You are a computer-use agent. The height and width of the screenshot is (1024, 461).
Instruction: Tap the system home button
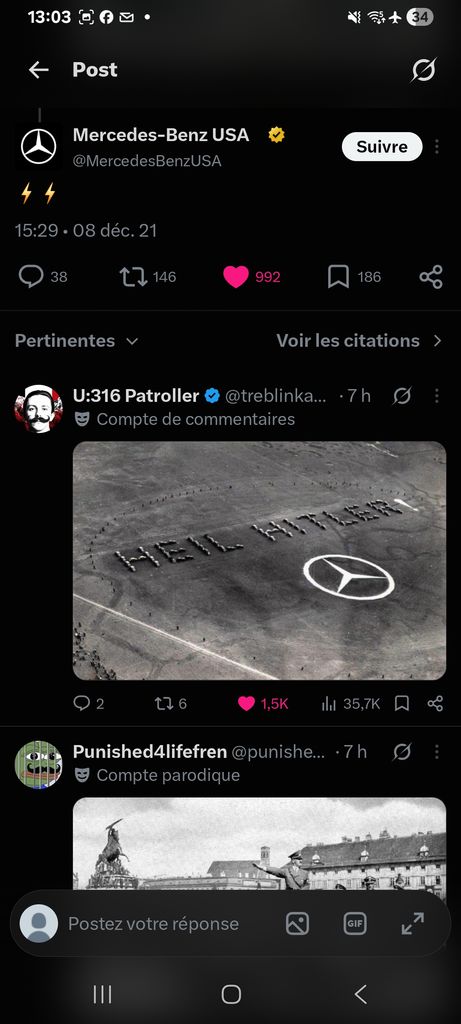(x=231, y=994)
